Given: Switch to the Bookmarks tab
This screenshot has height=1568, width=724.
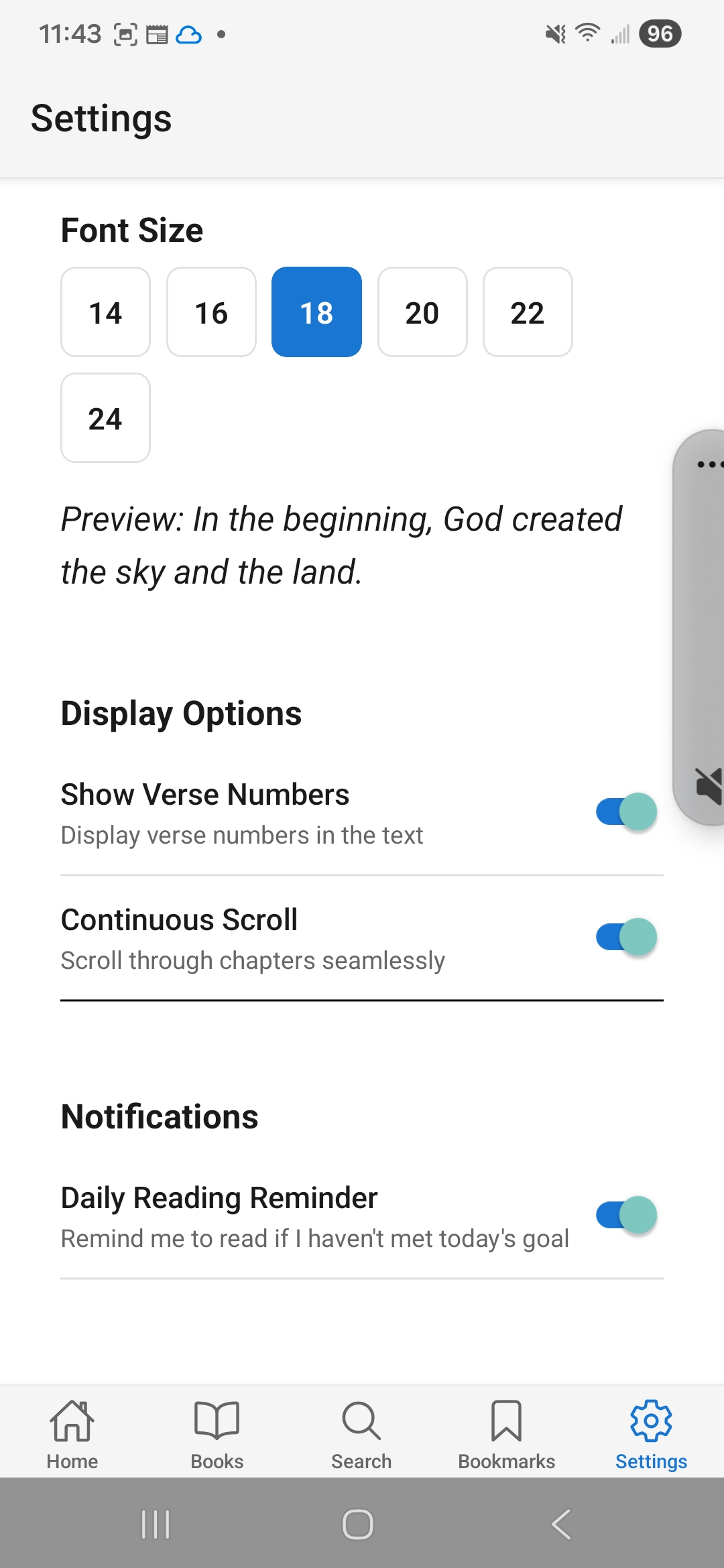Looking at the screenshot, I should tap(506, 1434).
